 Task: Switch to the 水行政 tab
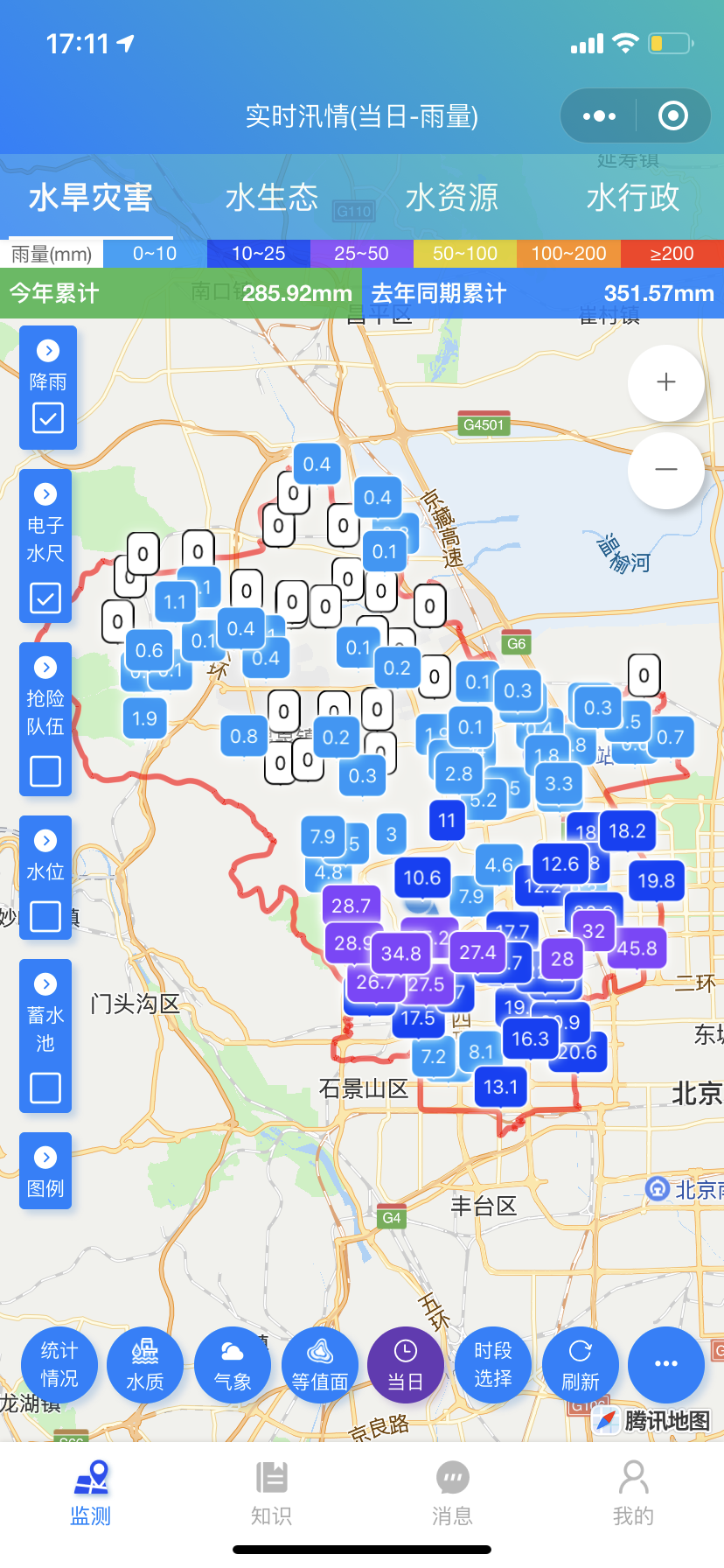(x=632, y=198)
